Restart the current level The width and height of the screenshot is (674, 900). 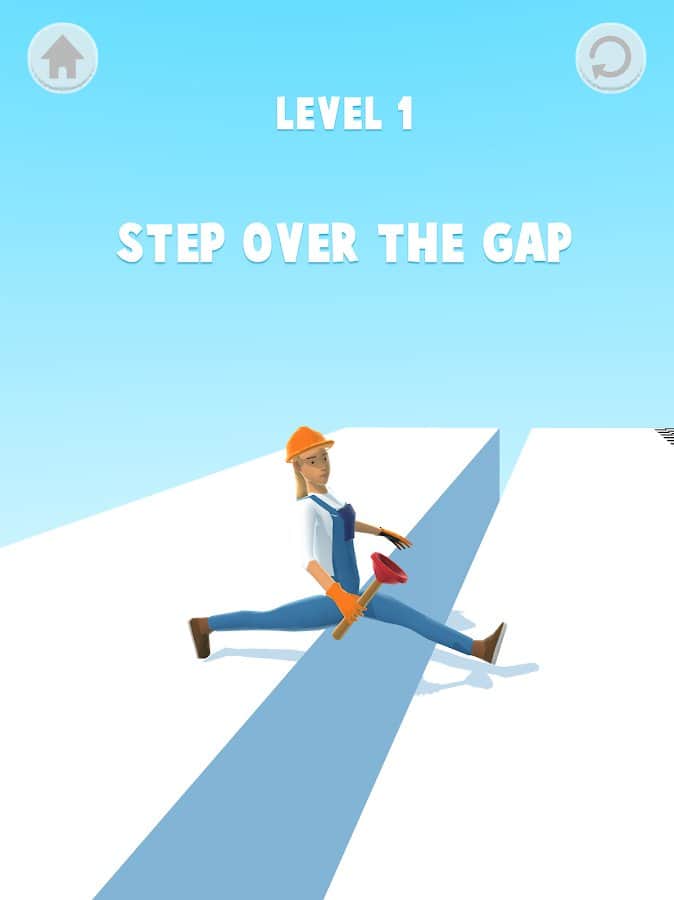(610, 58)
